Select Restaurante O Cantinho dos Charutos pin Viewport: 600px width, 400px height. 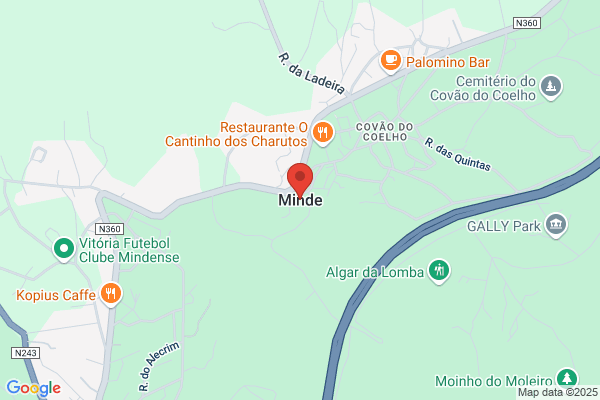point(323,133)
